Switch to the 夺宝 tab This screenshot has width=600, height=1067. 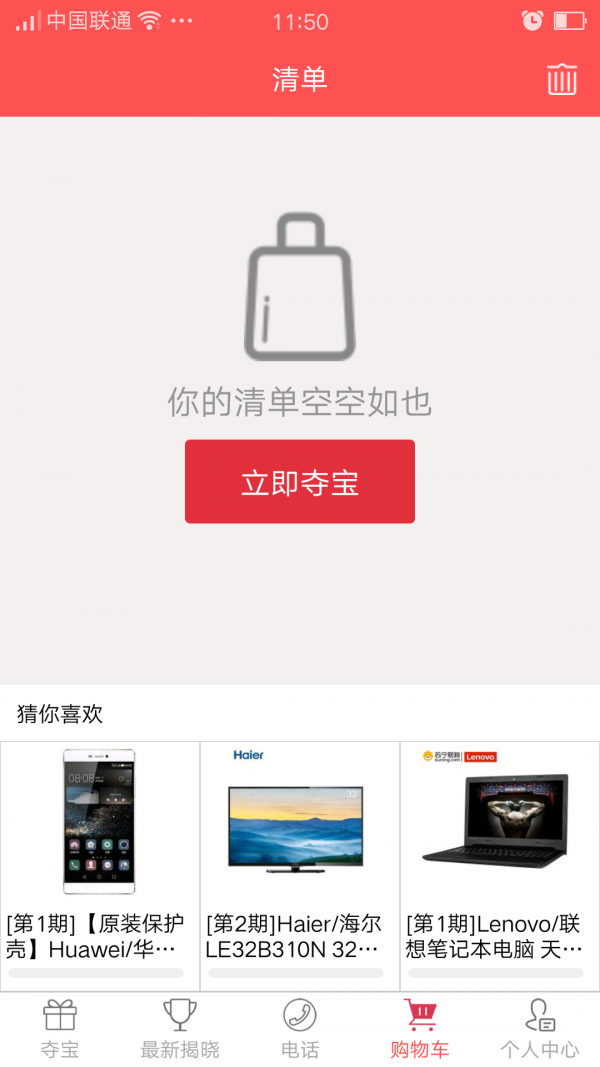[60, 1029]
